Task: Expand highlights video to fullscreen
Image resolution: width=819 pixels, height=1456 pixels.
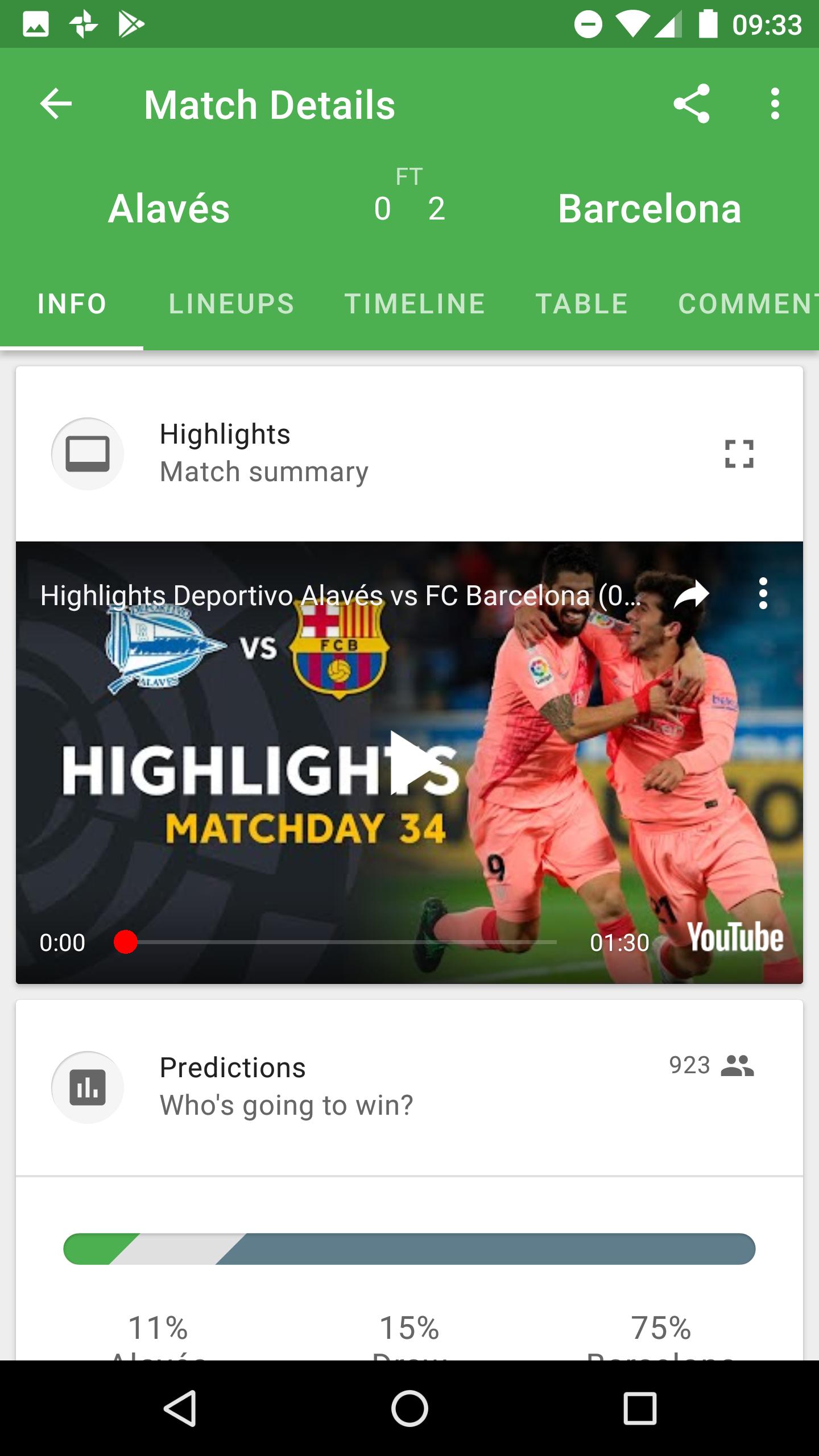Action: (739, 454)
